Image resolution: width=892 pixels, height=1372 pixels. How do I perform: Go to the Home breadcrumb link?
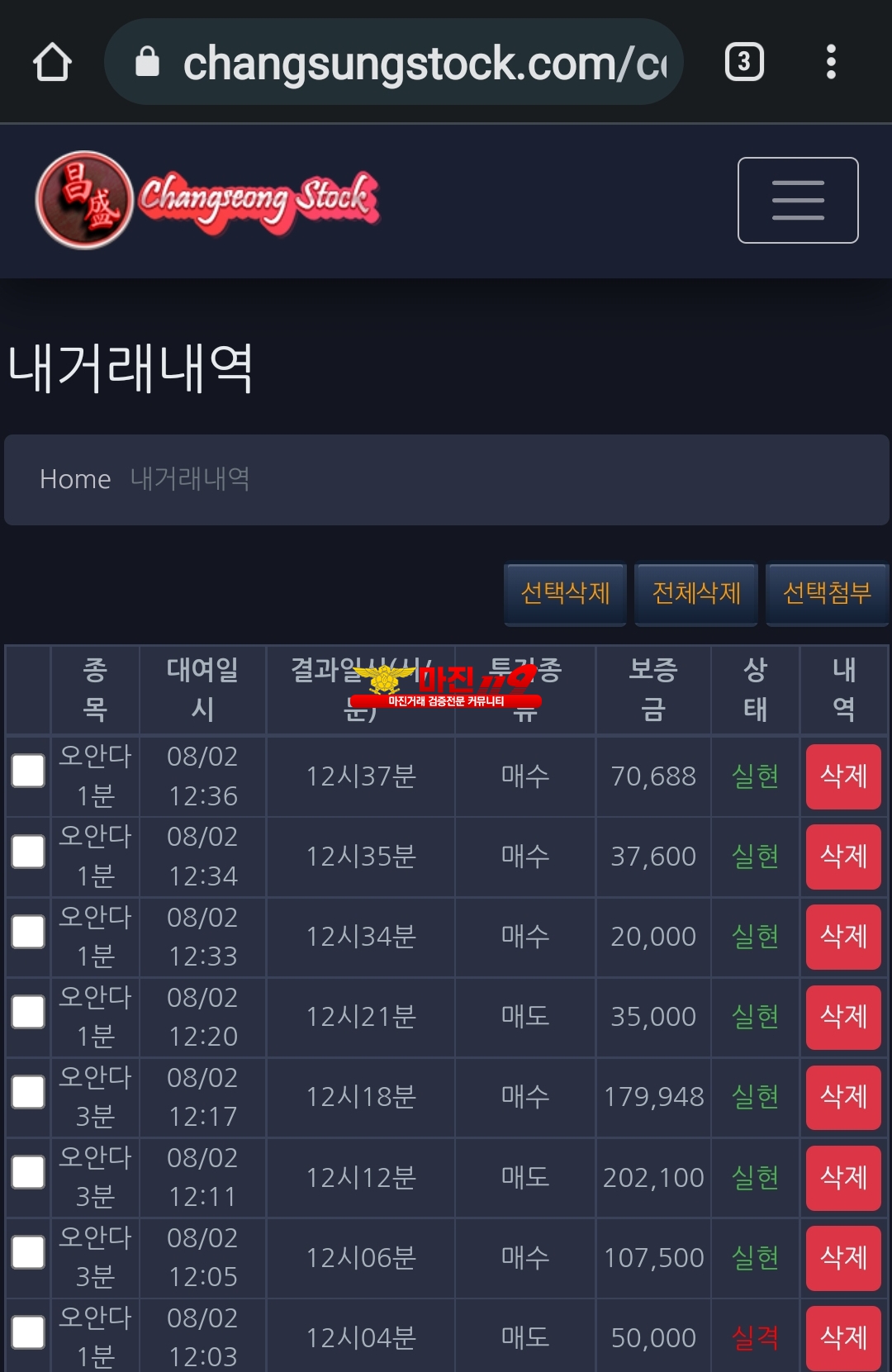[x=75, y=479]
